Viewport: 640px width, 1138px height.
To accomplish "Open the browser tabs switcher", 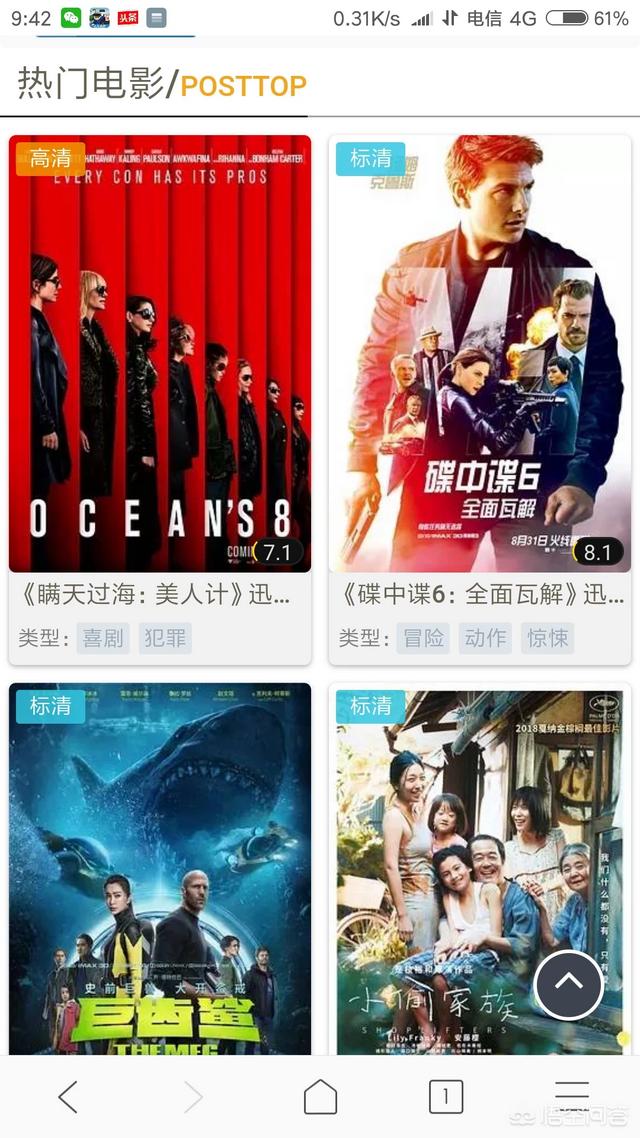I will tap(446, 1097).
